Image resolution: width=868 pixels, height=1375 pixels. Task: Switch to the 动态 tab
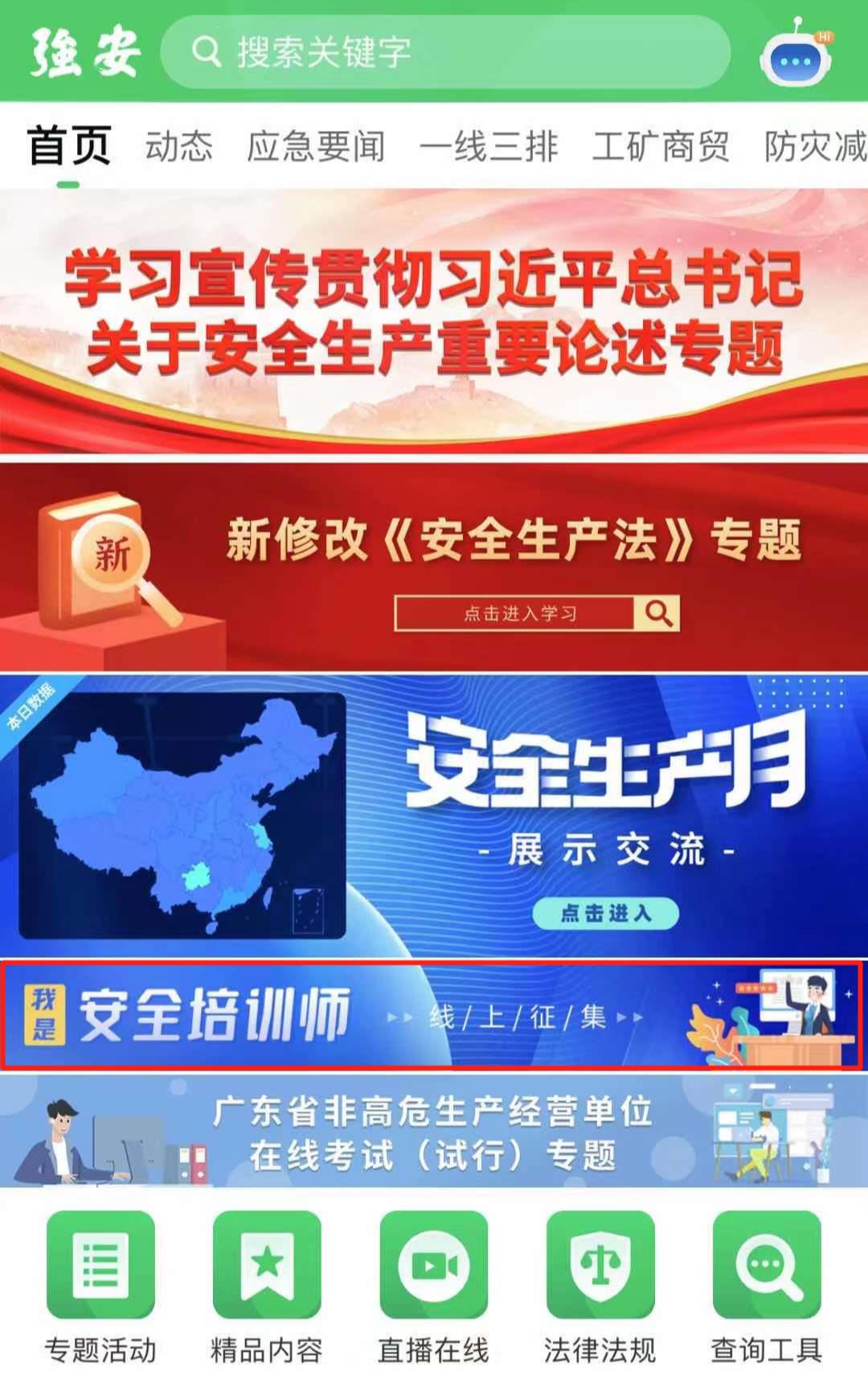click(x=178, y=147)
